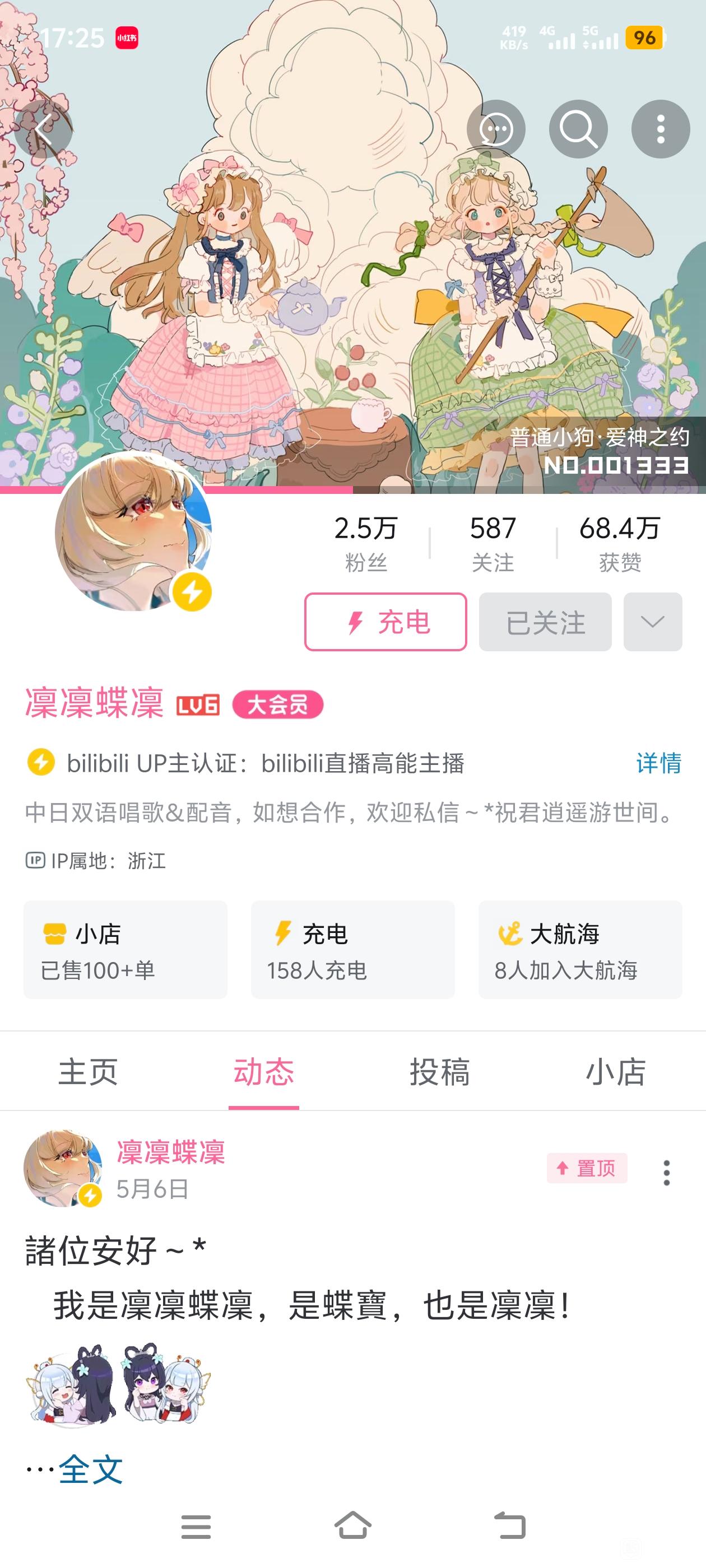Open private message chat icon
The width and height of the screenshot is (706, 1568).
tap(496, 129)
